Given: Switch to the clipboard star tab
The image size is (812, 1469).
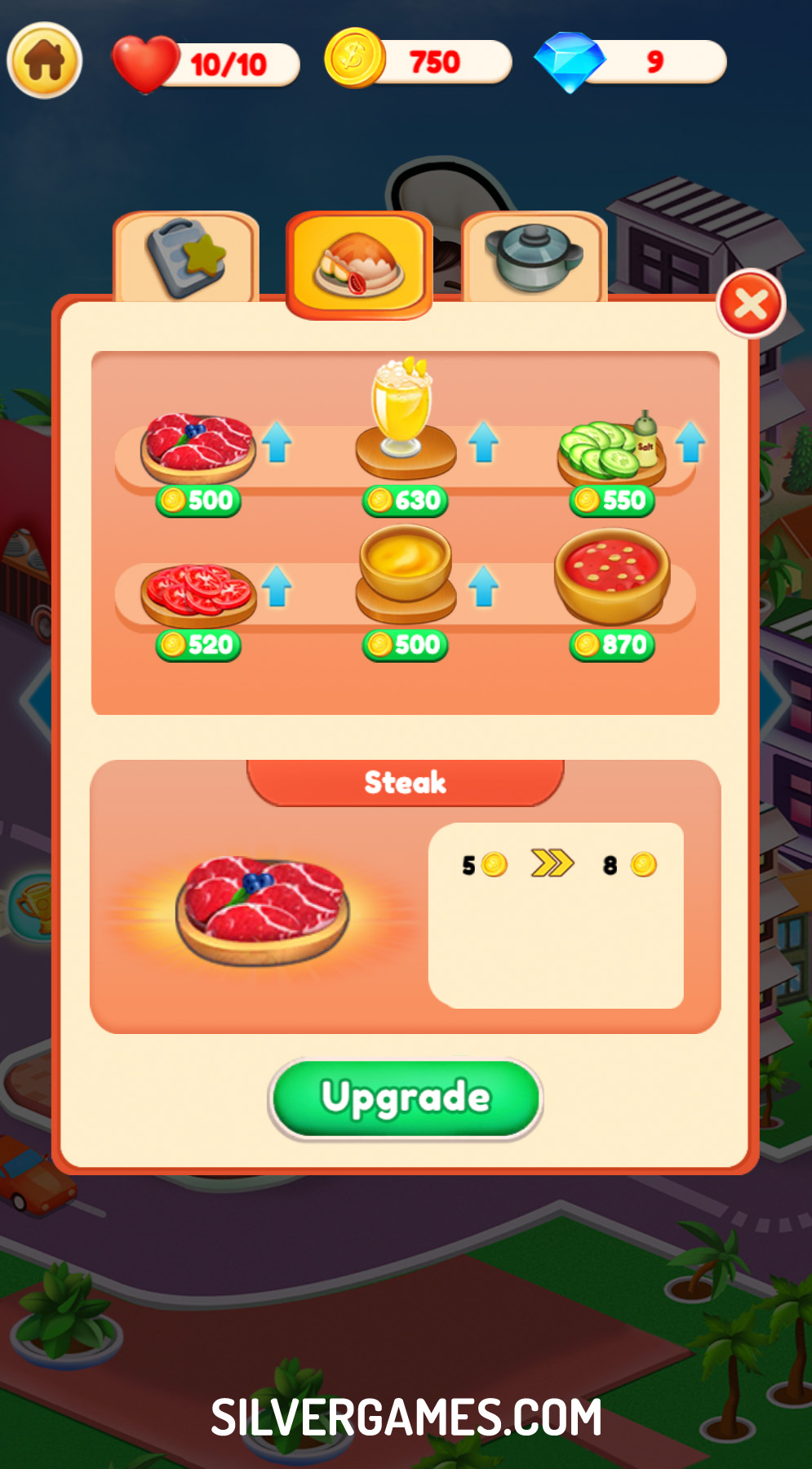Looking at the screenshot, I should pyautogui.click(x=186, y=259).
